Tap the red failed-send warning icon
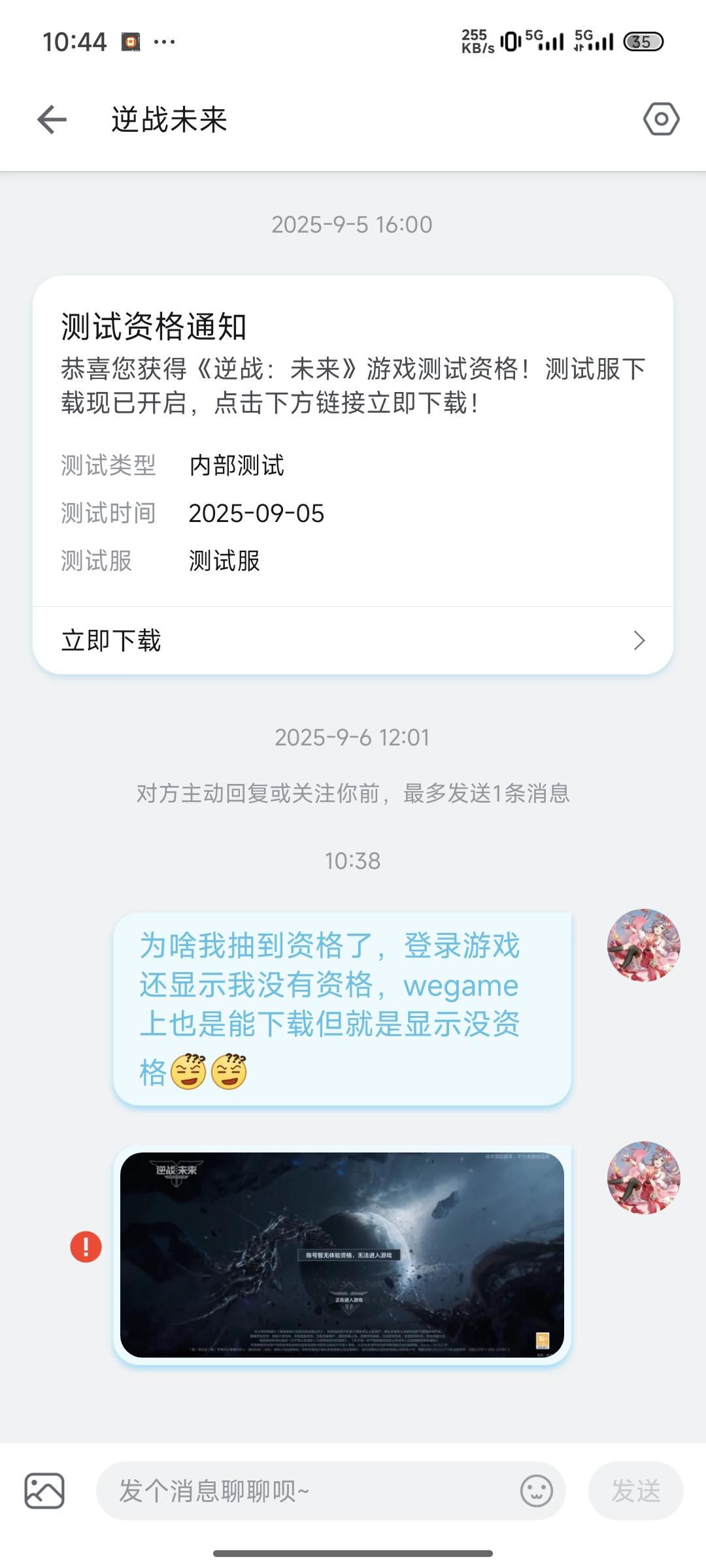This screenshot has width=706, height=1568. tap(86, 1247)
